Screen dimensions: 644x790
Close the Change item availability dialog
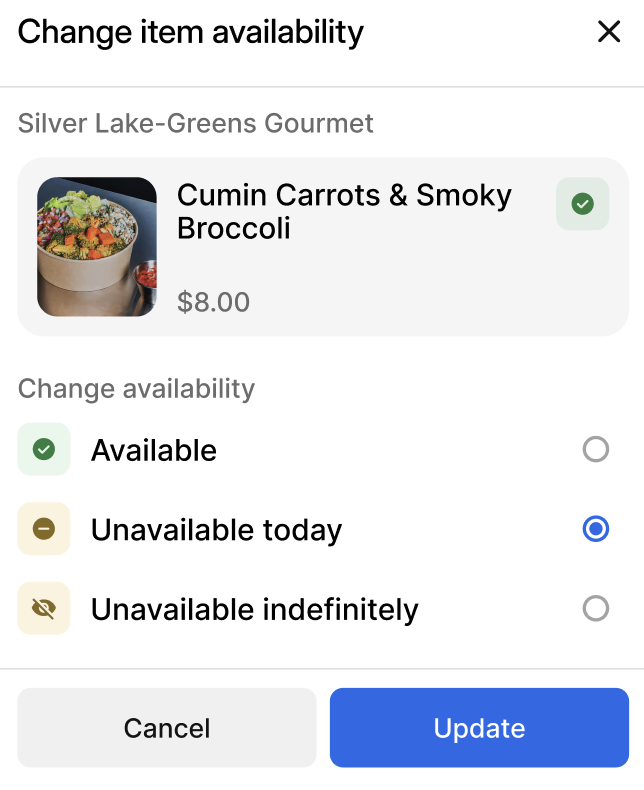[x=609, y=32]
